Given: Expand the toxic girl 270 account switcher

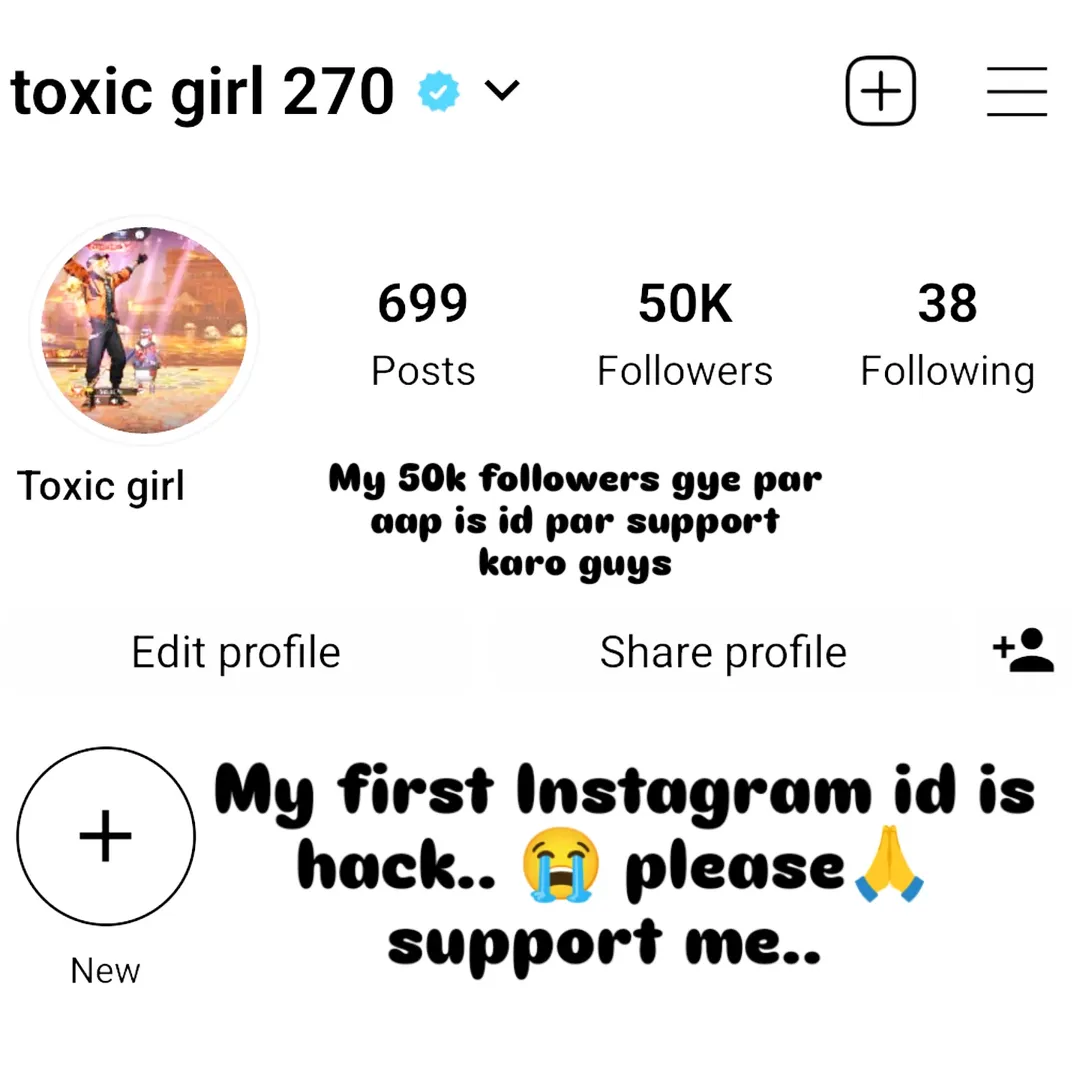Looking at the screenshot, I should tap(502, 91).
